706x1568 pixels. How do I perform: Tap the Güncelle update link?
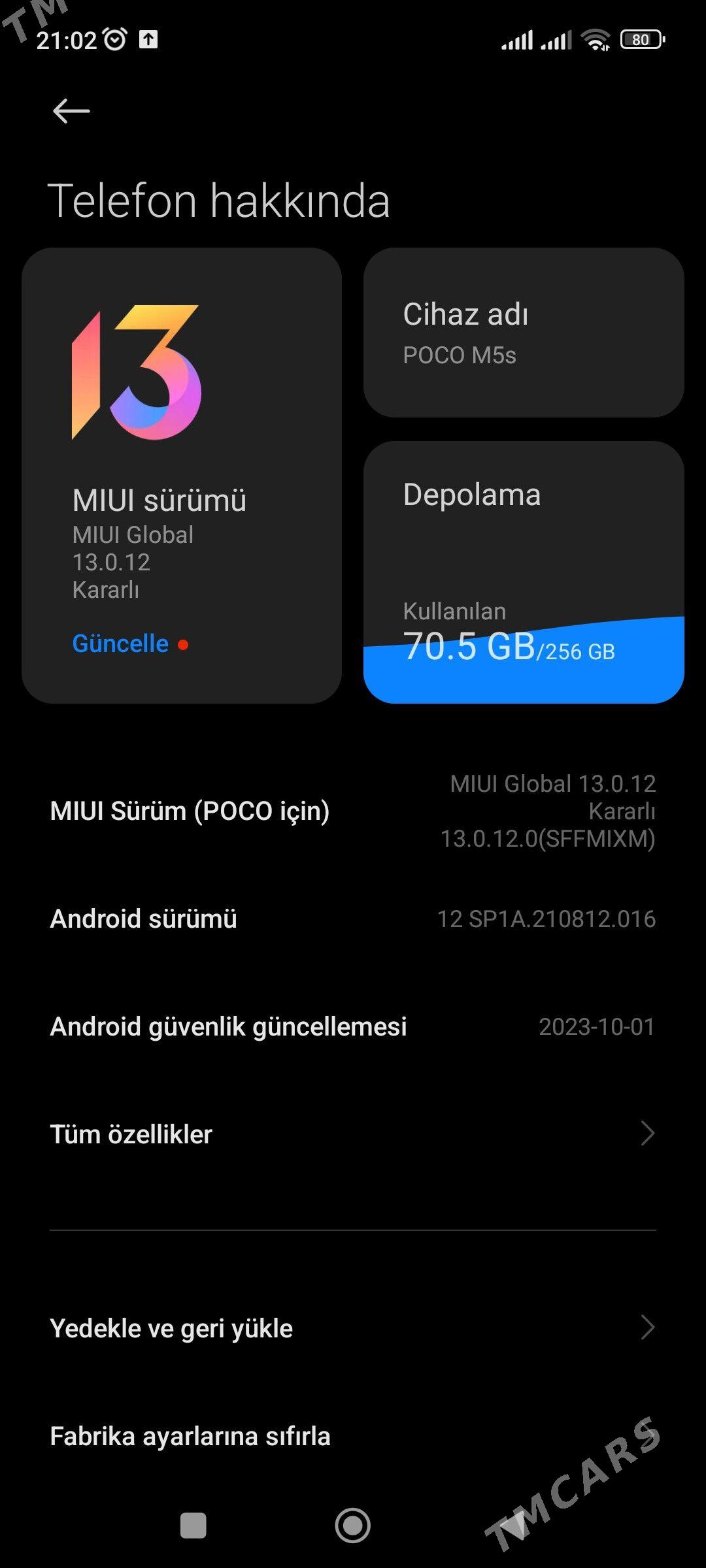click(121, 644)
